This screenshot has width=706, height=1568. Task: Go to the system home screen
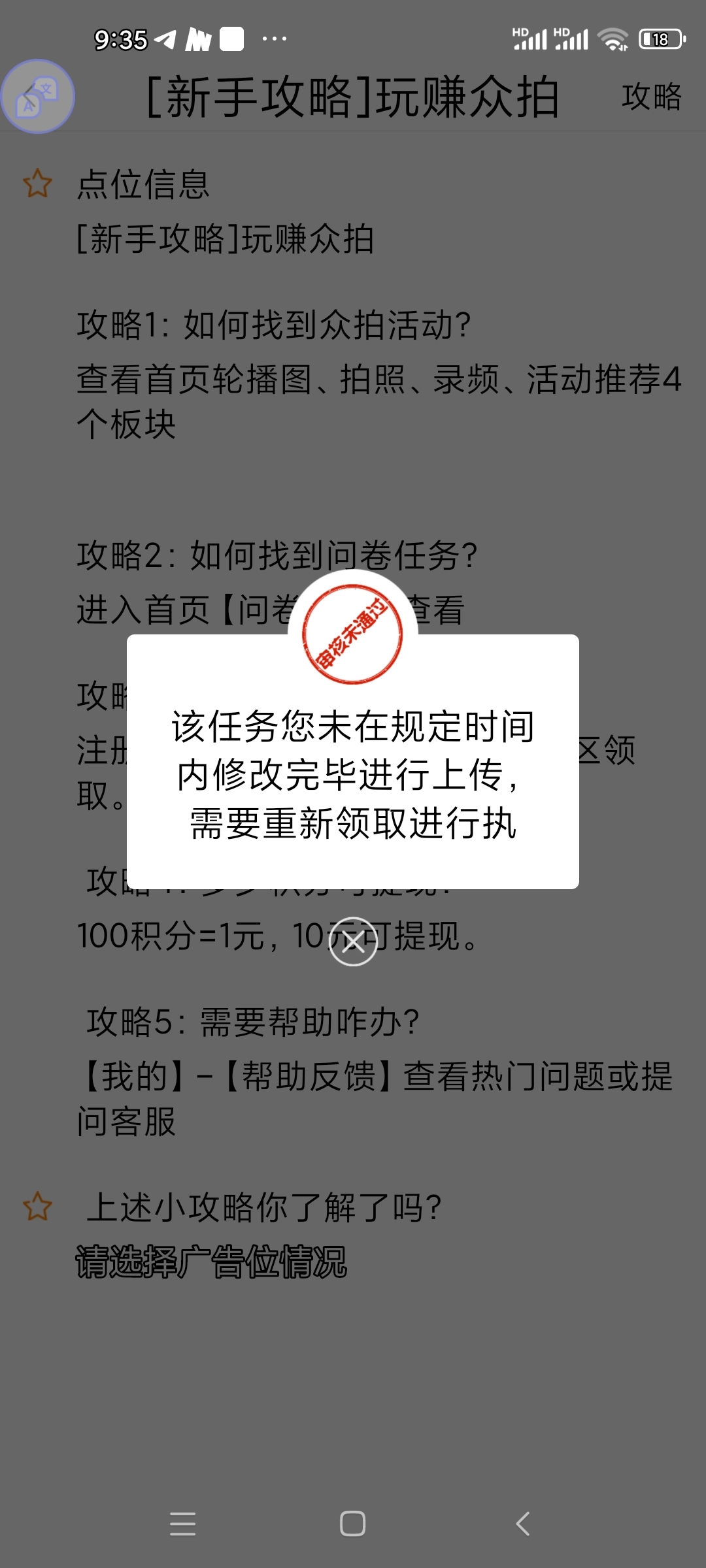click(352, 1524)
